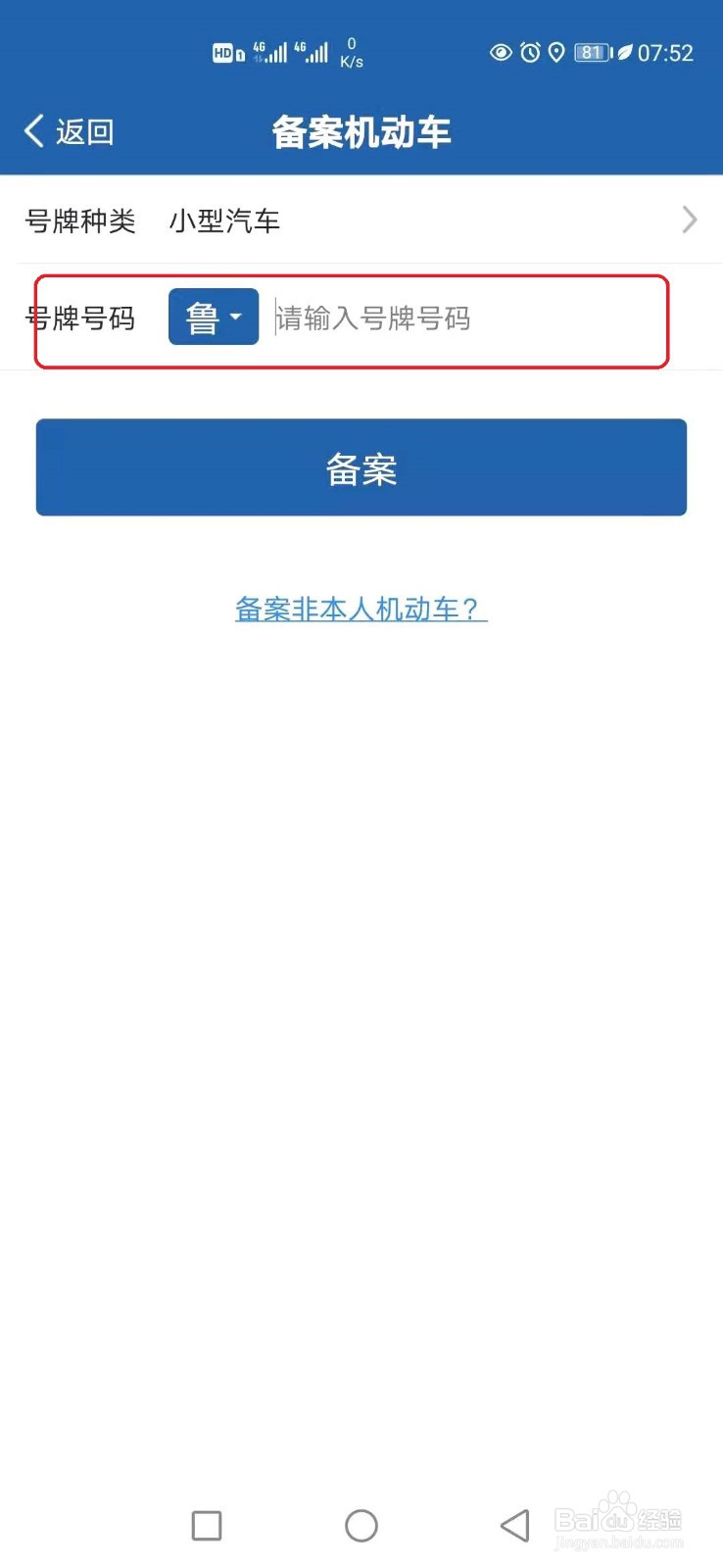Open 小型汽车 plate type options
Viewport: 723px width, 1568px height.
tap(223, 220)
